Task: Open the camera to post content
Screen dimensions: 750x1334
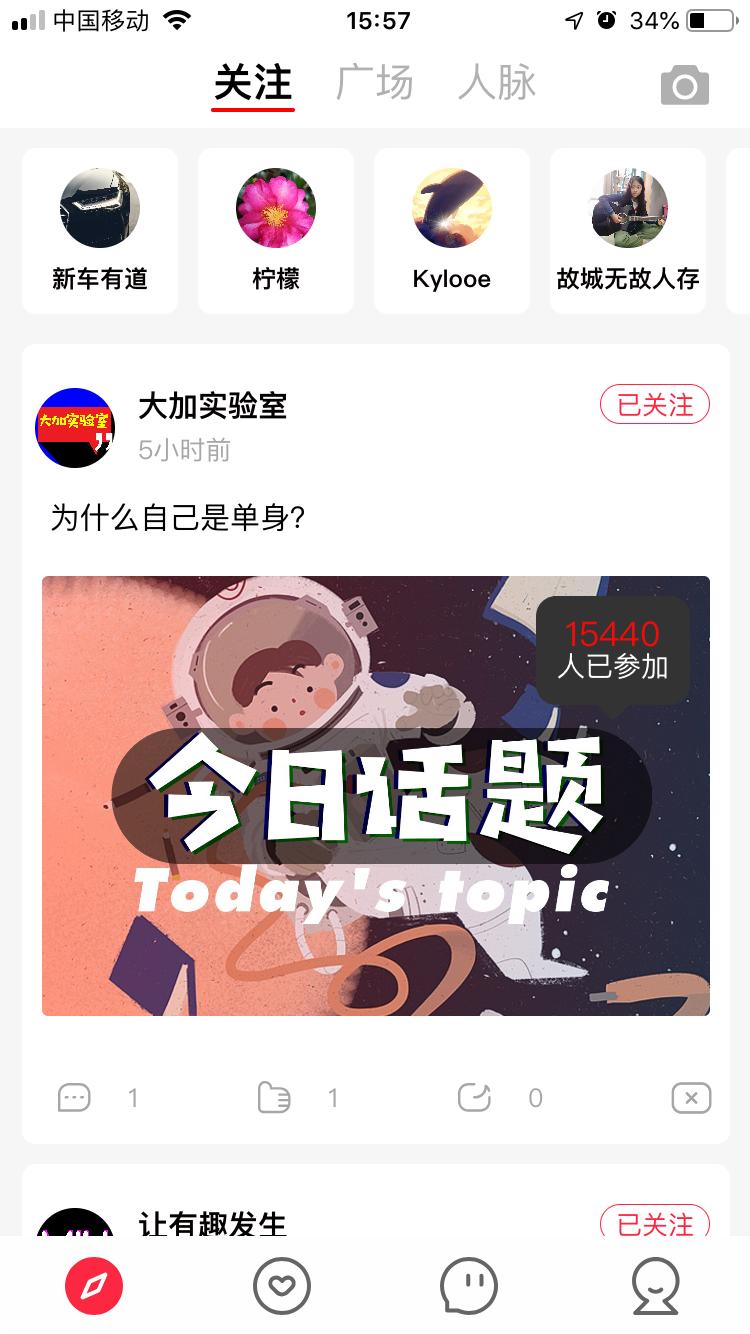Action: [x=684, y=86]
